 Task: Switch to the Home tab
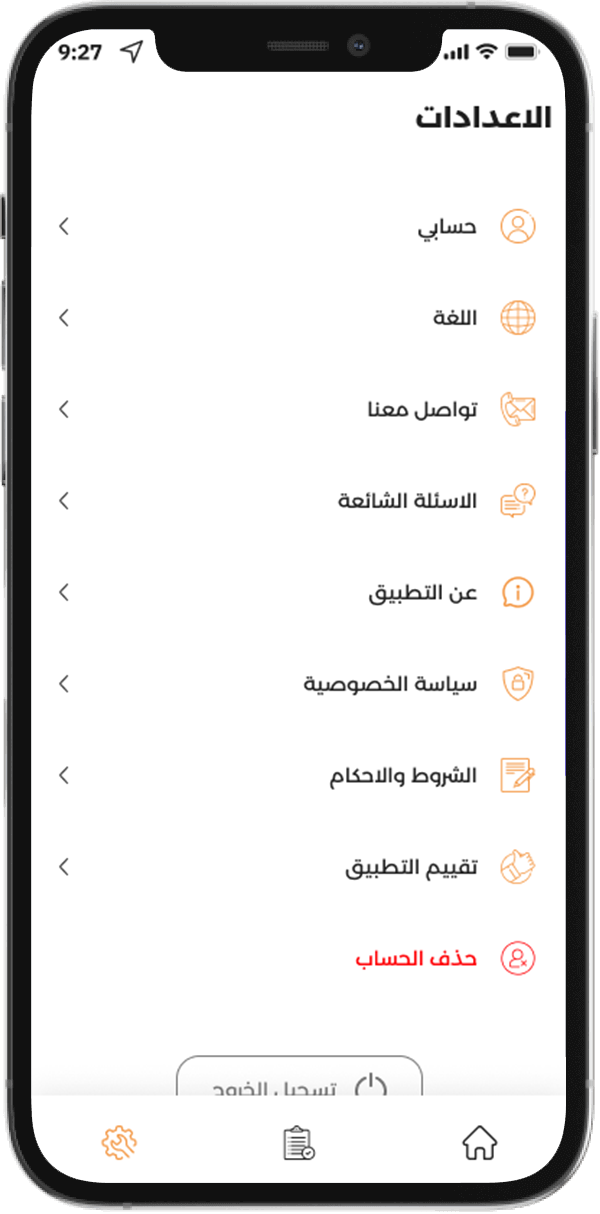point(480,1142)
